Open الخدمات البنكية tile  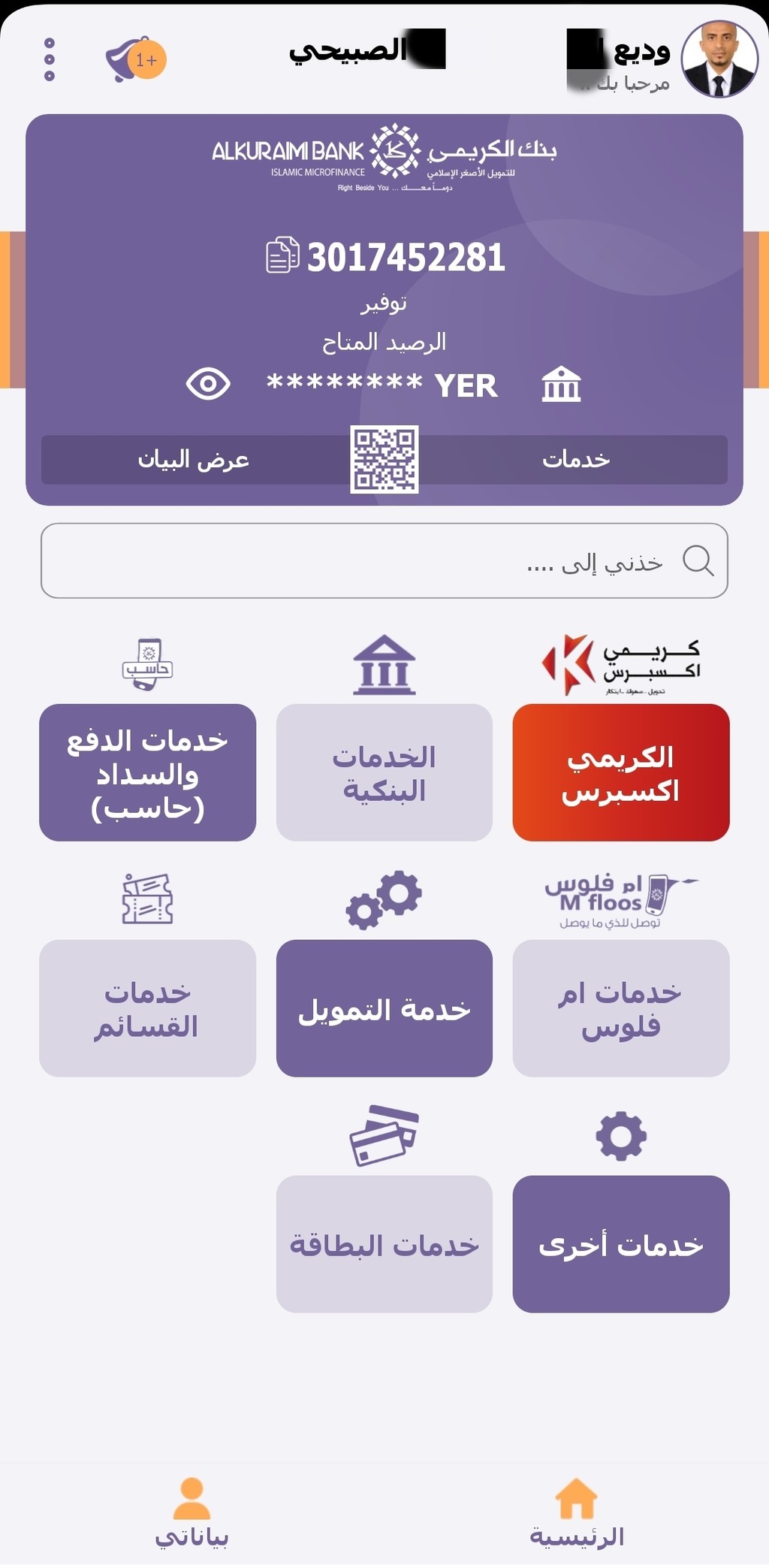[384, 773]
